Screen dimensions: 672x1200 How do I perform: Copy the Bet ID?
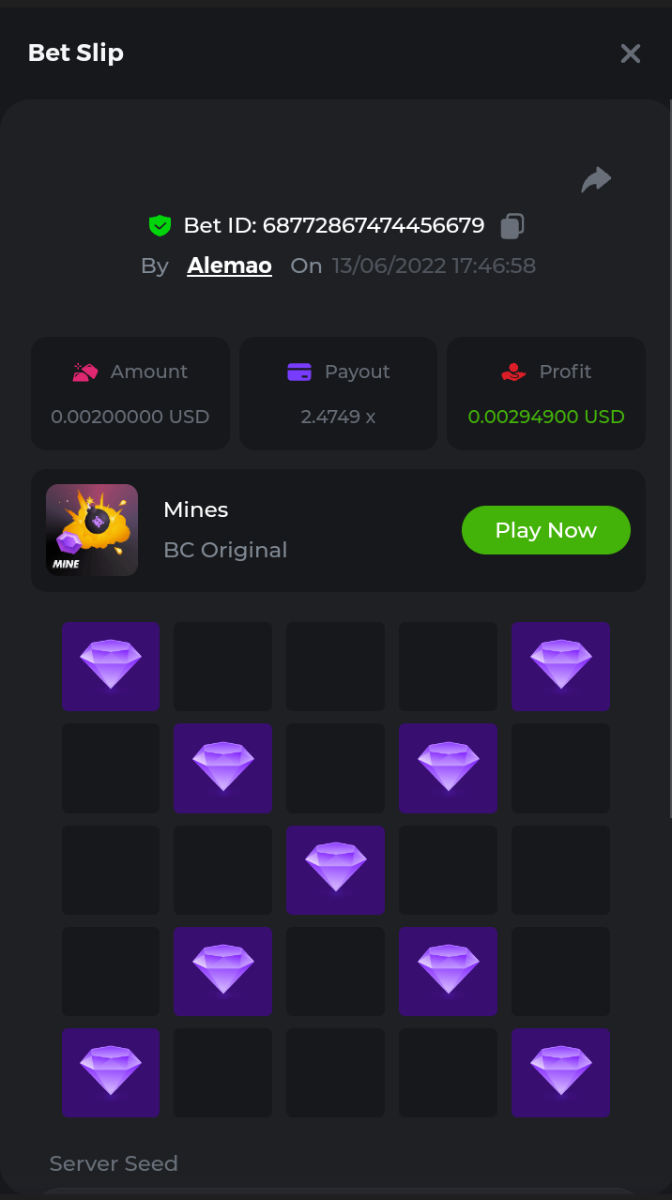[512, 226]
